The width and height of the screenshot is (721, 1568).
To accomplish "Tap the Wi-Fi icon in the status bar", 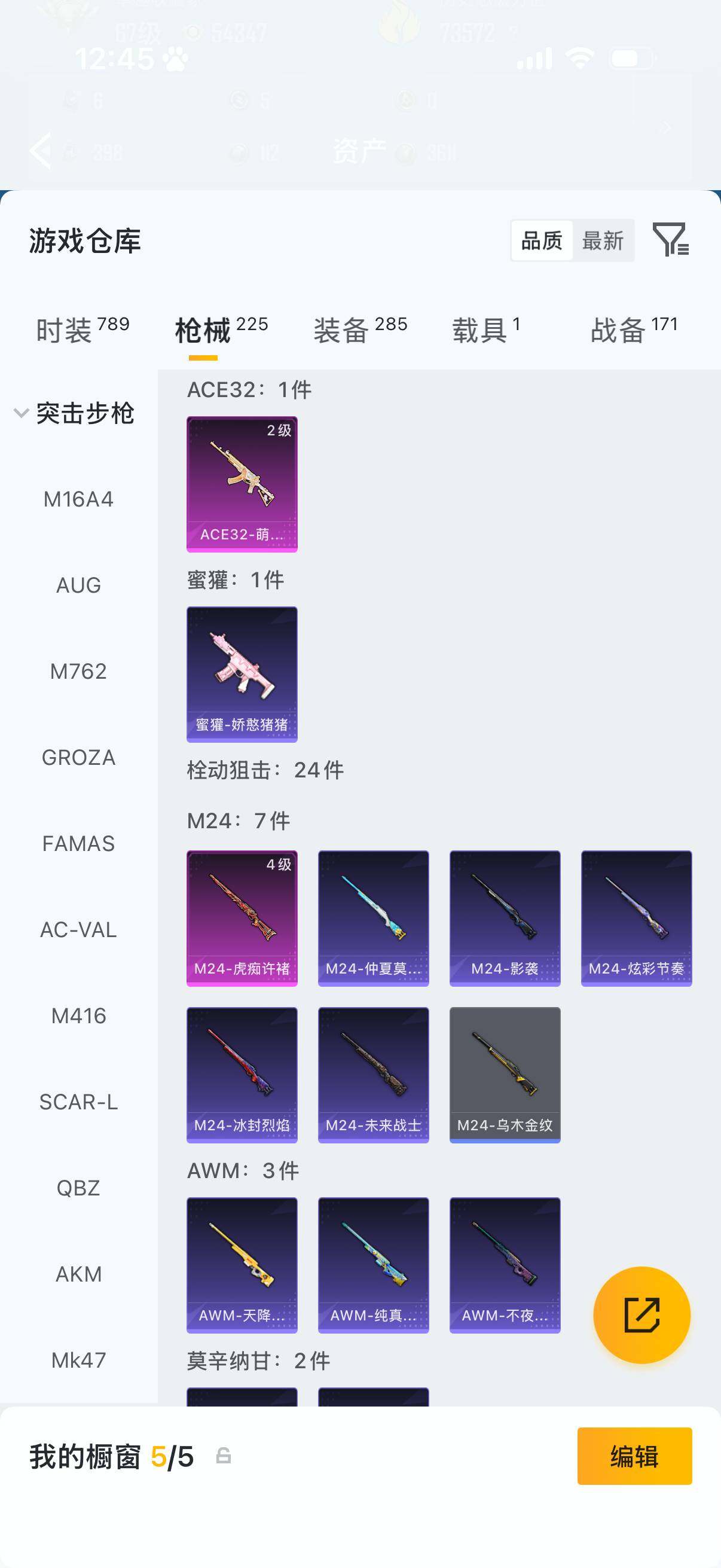I will (578, 58).
